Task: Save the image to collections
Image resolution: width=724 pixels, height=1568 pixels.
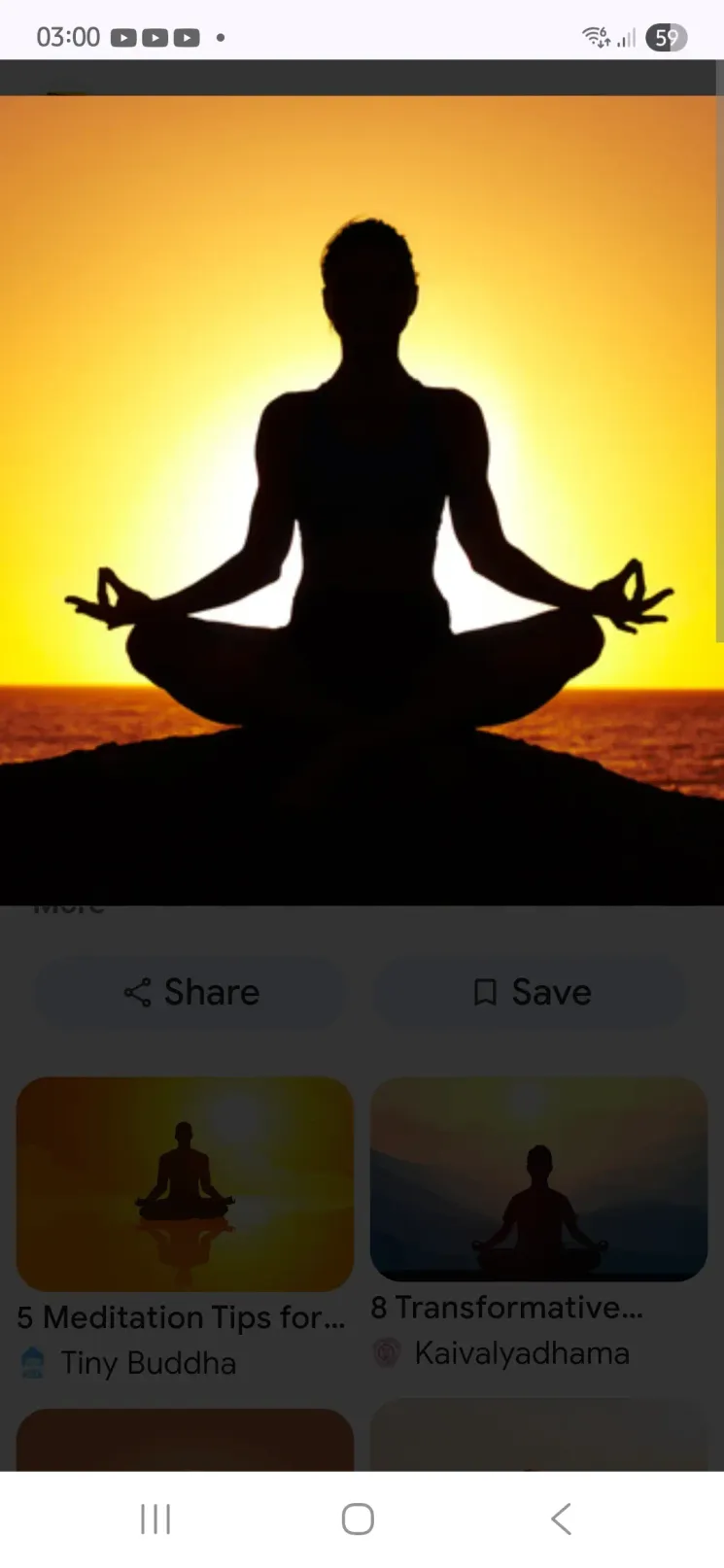Action: (x=531, y=992)
